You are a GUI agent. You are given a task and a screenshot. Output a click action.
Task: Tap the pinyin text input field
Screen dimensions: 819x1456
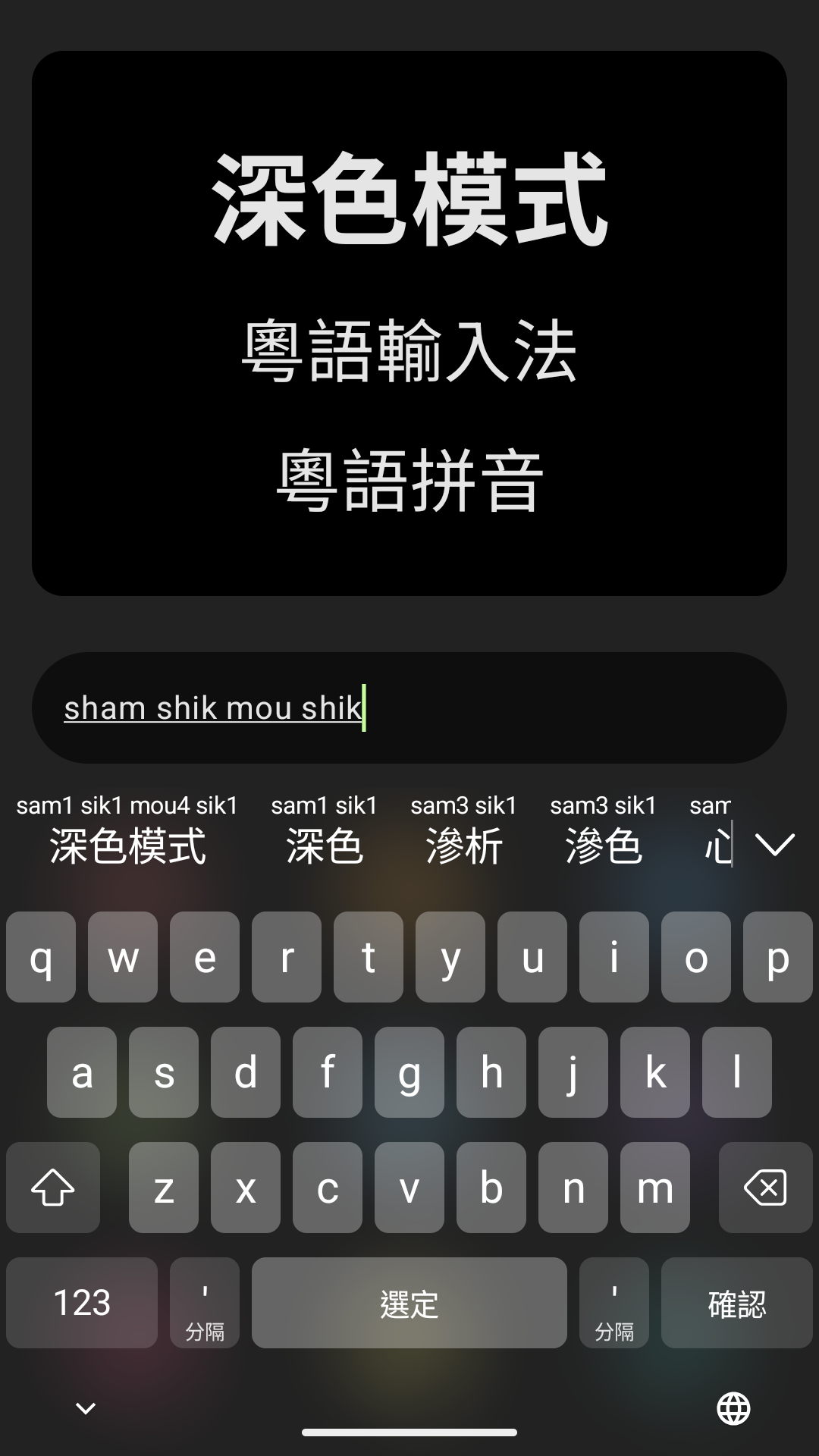click(x=409, y=708)
